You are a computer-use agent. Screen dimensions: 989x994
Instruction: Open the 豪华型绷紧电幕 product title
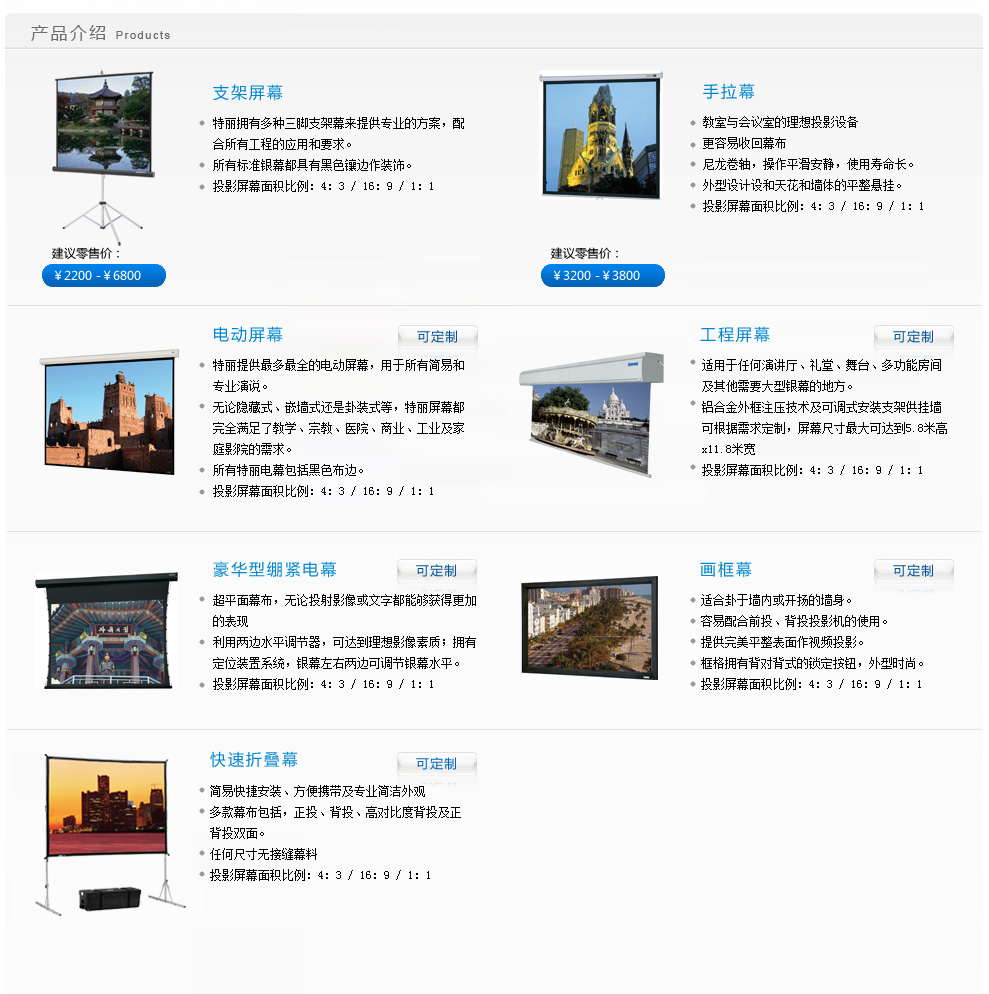pyautogui.click(x=274, y=570)
